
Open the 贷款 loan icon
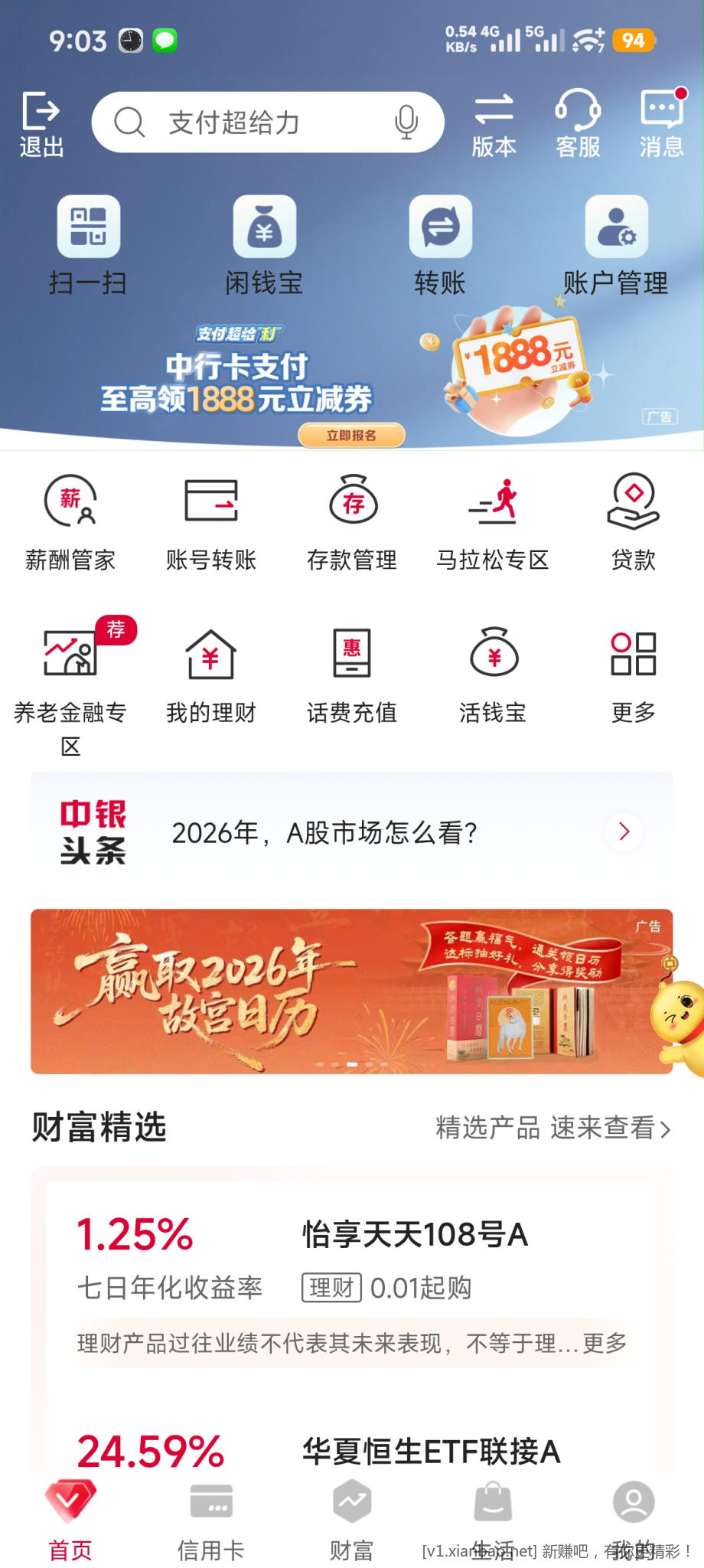[633, 521]
